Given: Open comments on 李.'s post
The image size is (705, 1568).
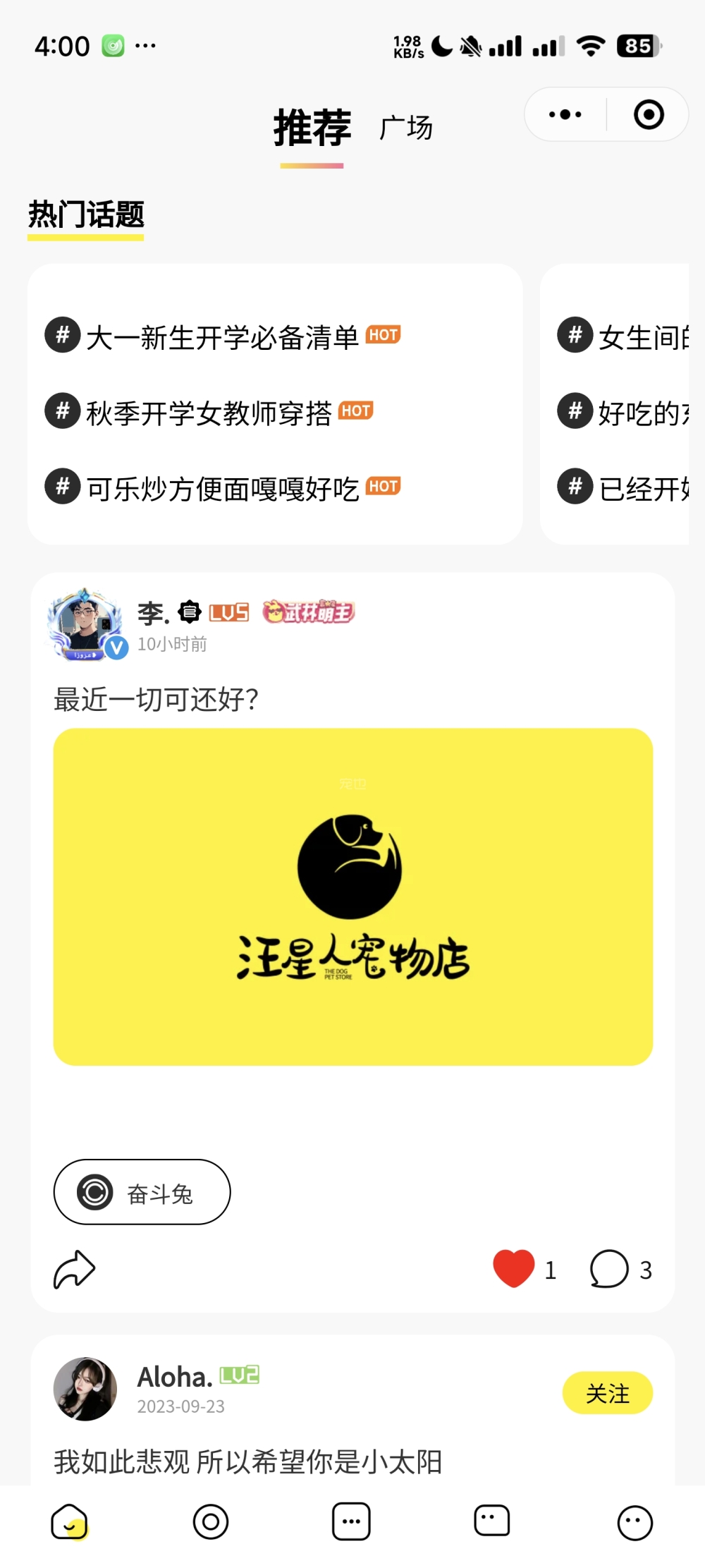Looking at the screenshot, I should (610, 1270).
